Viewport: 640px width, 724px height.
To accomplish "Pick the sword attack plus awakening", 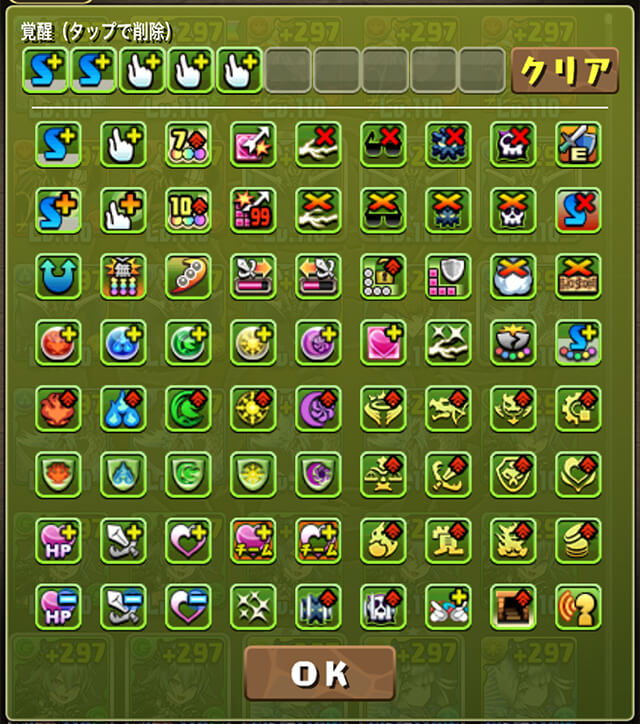I will tap(122, 541).
